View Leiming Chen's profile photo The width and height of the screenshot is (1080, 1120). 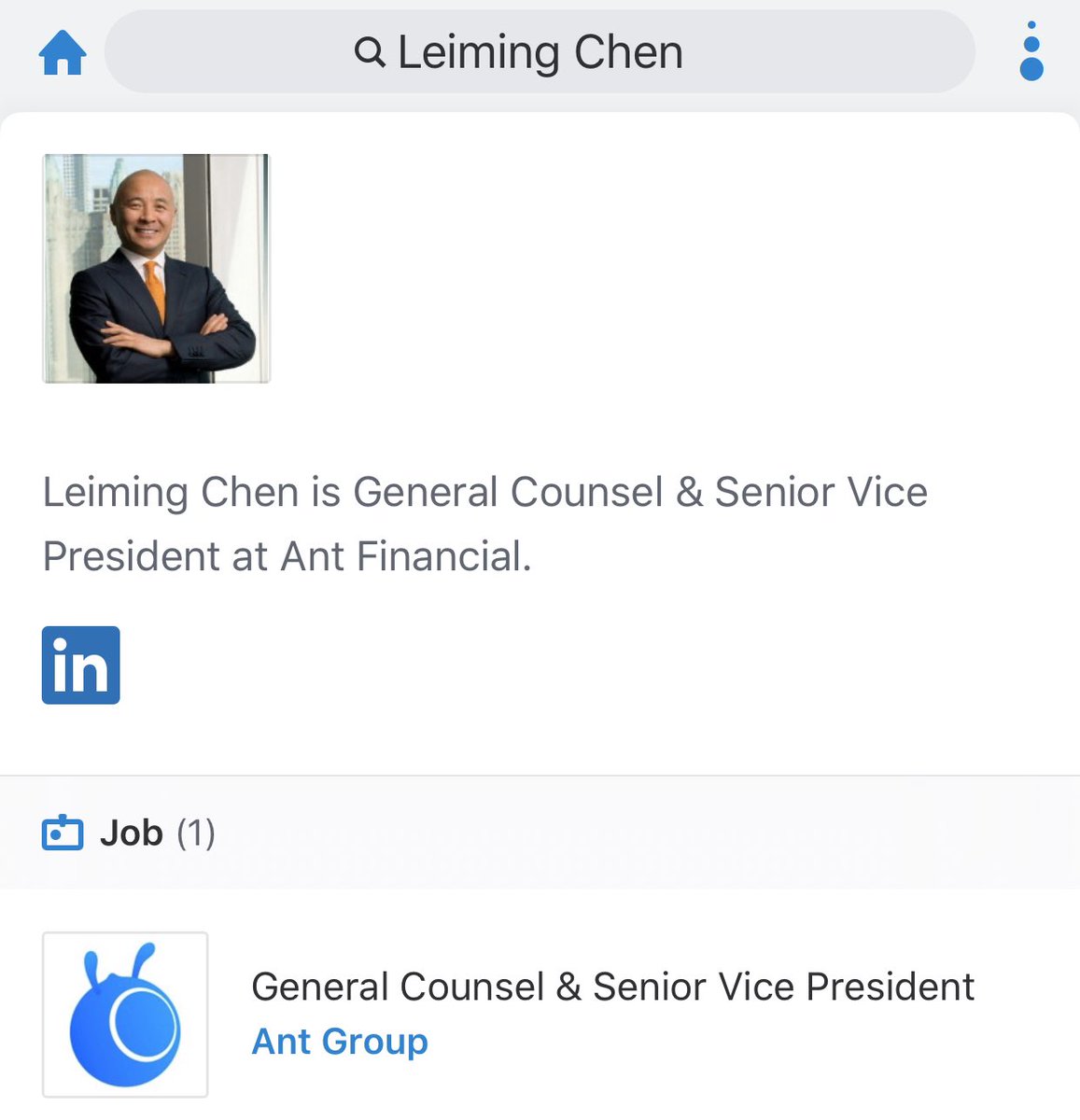click(x=156, y=269)
